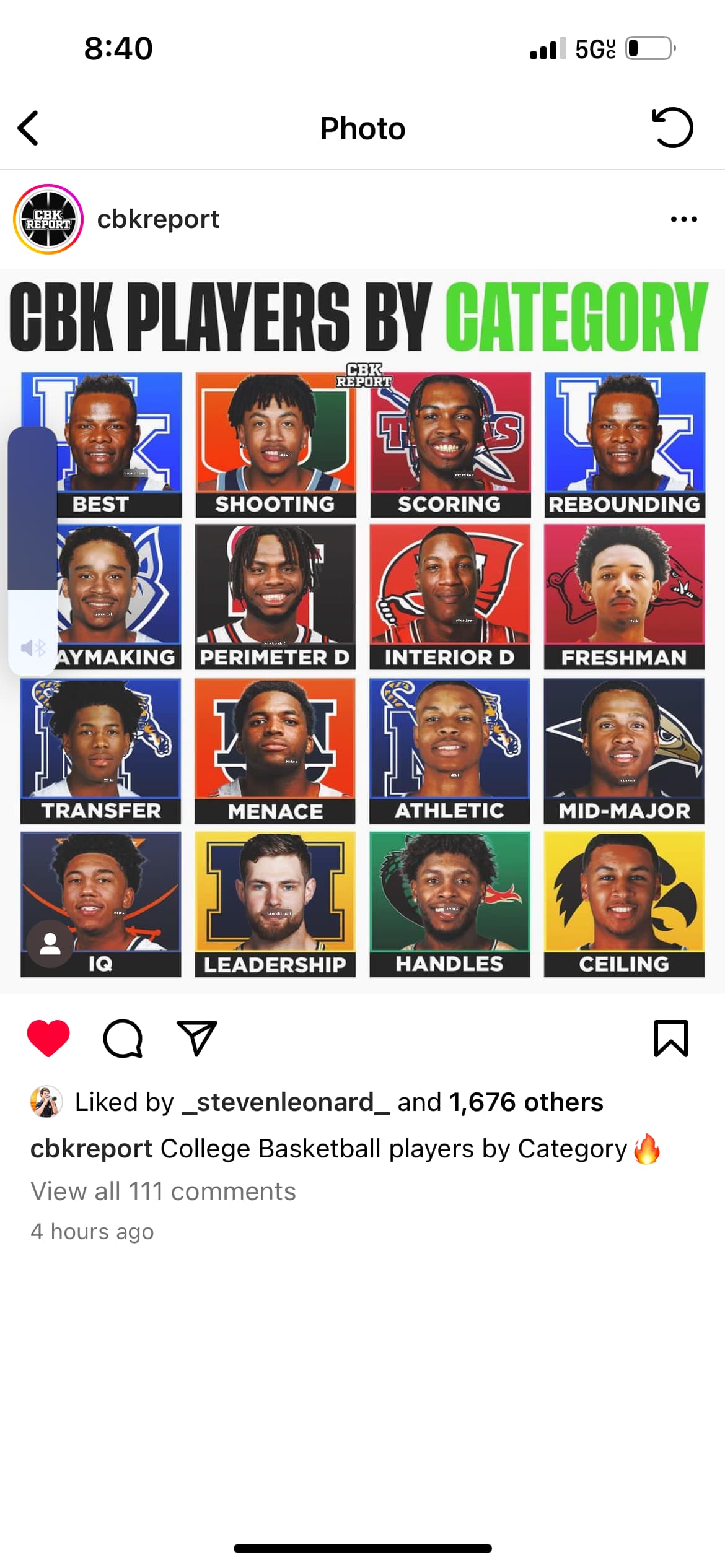Show tagged people on the photo

(50, 944)
